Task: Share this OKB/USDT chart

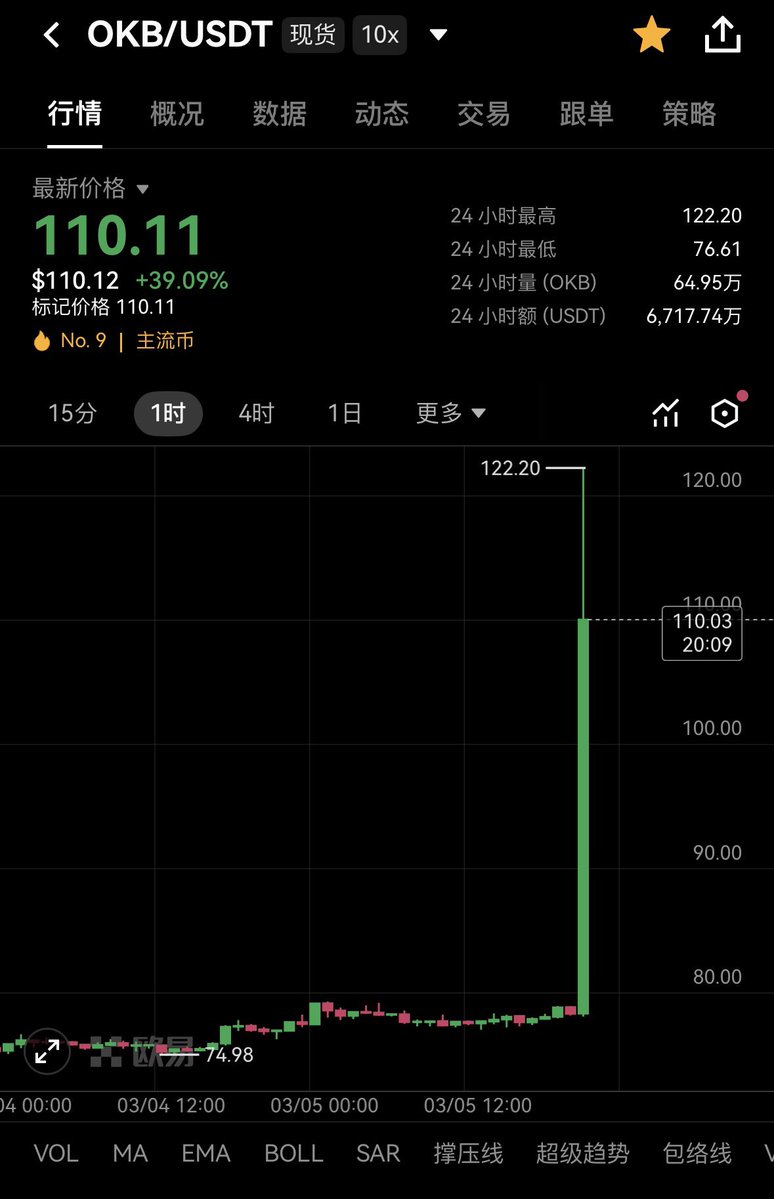Action: 723,36
